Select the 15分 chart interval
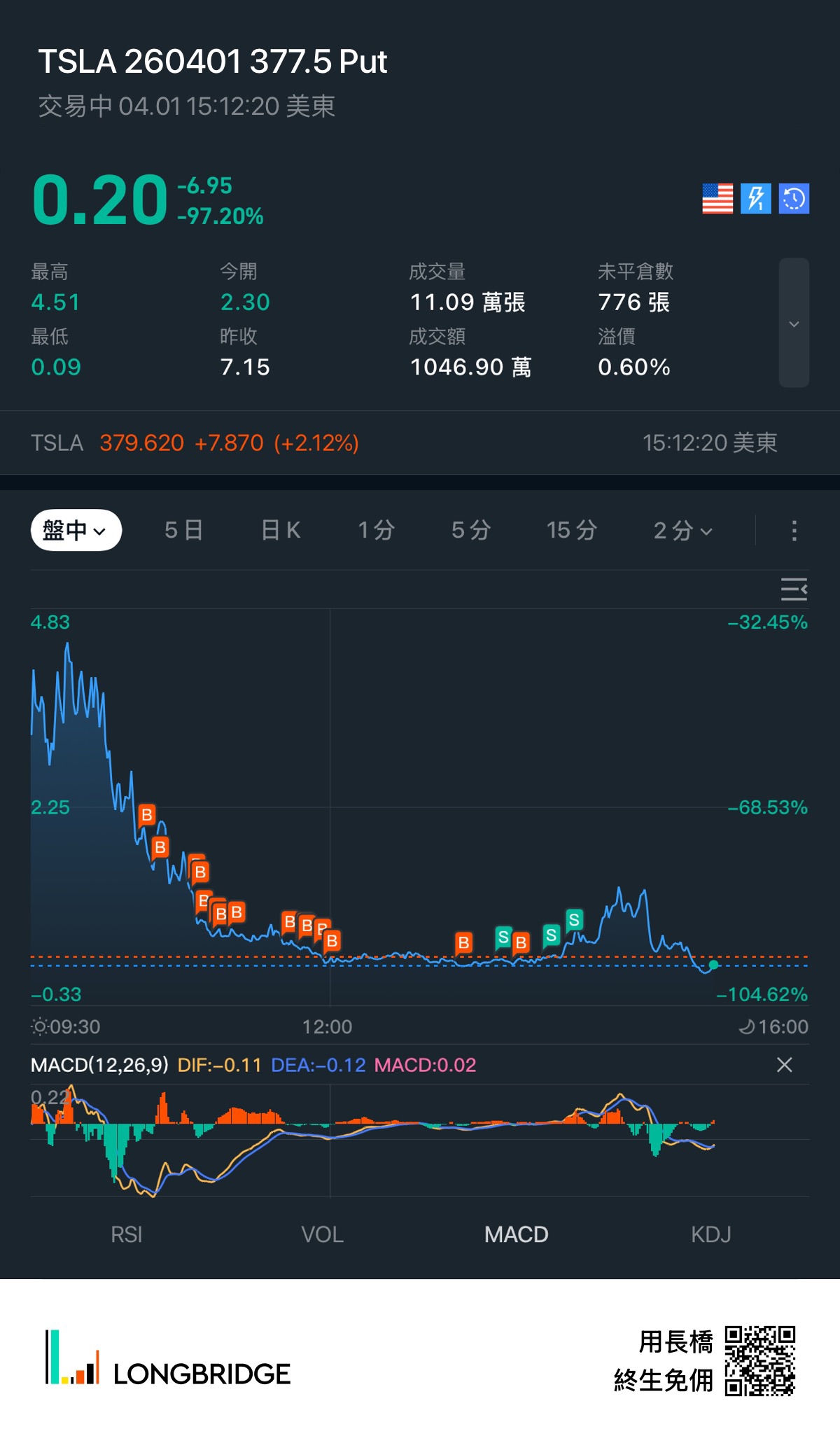The image size is (840, 1443). (x=571, y=531)
